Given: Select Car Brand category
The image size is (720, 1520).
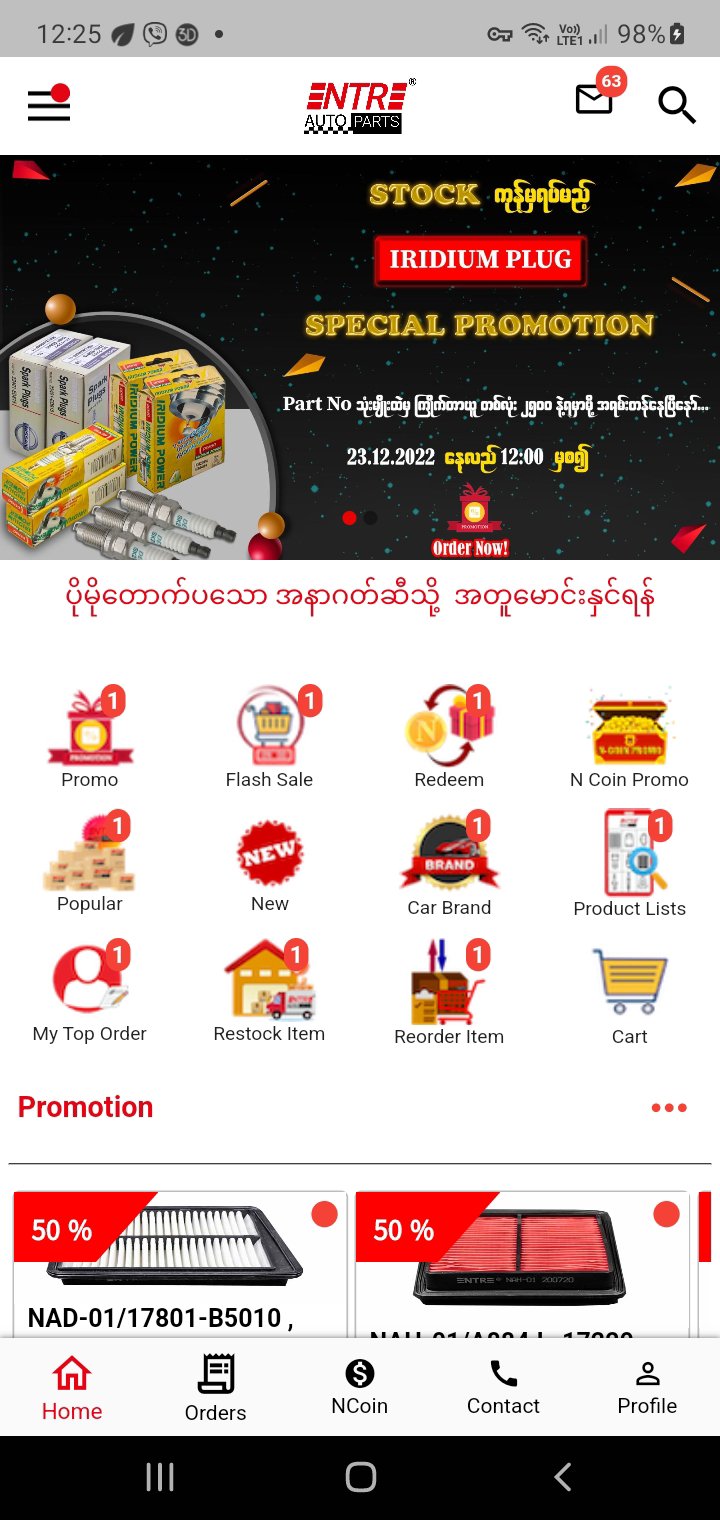Looking at the screenshot, I should coord(449,863).
